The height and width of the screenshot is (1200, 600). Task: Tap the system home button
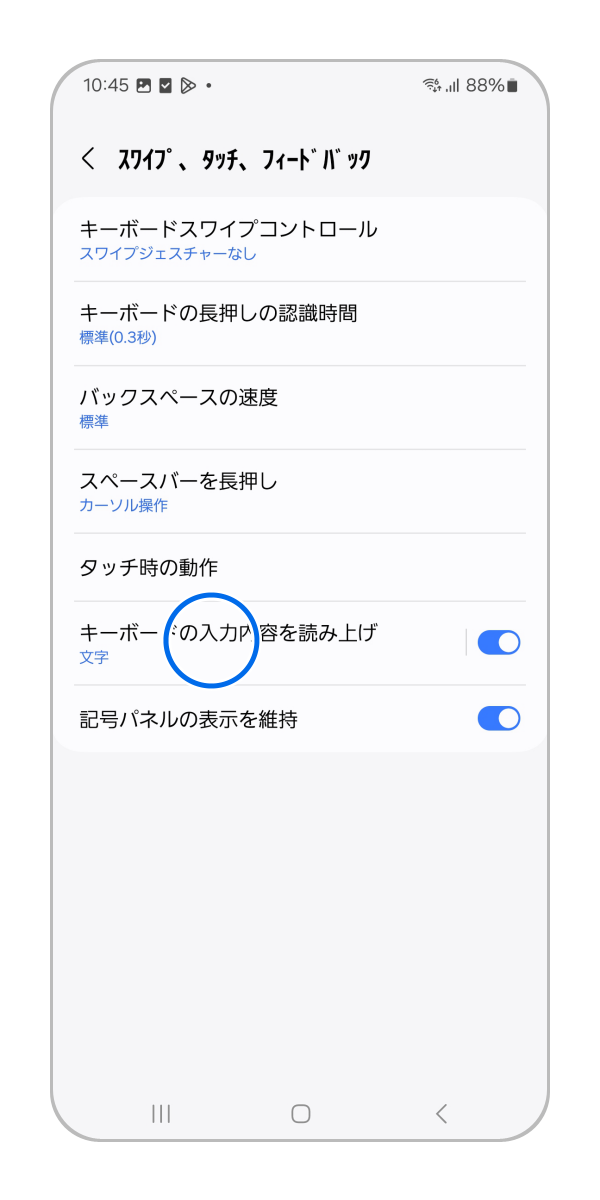301,1113
